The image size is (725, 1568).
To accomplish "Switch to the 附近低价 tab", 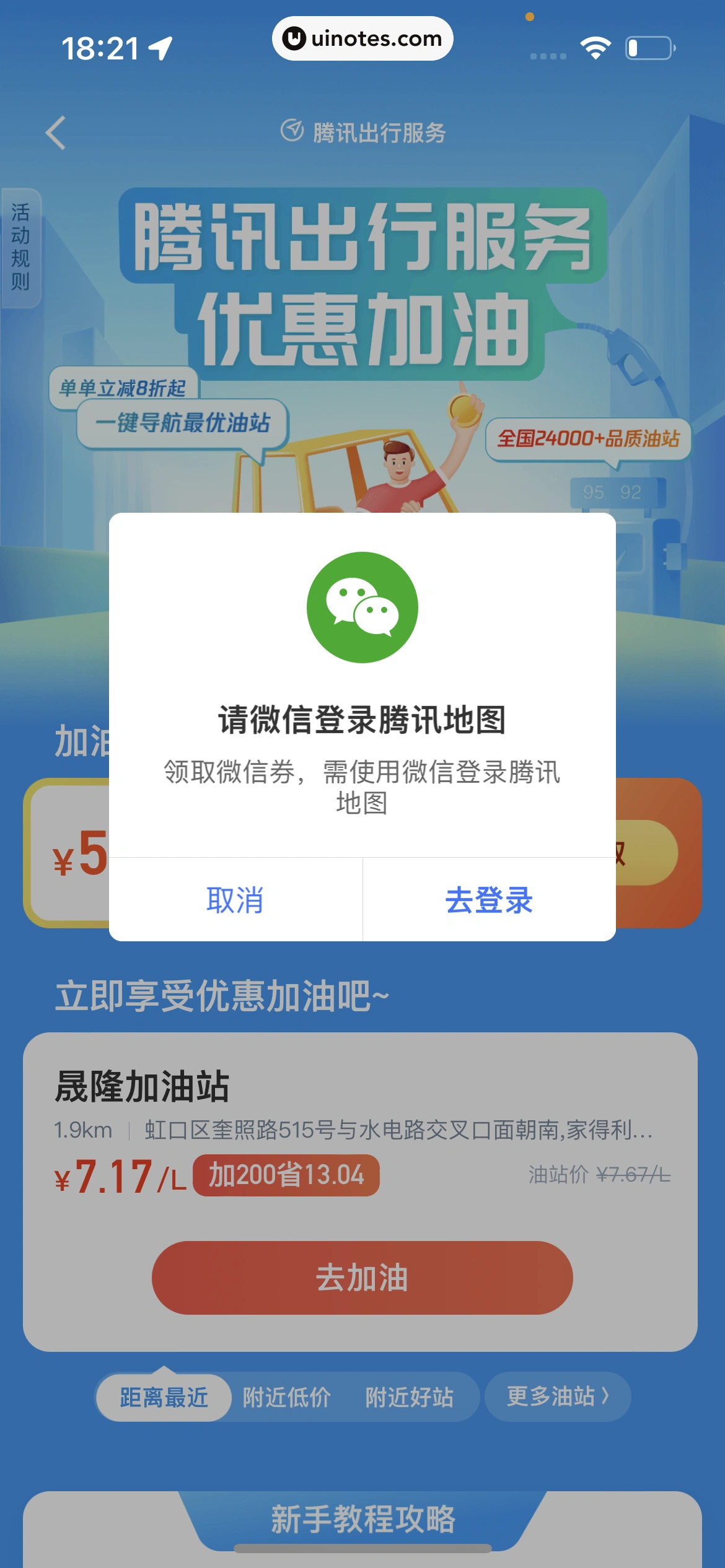I will tap(286, 1397).
